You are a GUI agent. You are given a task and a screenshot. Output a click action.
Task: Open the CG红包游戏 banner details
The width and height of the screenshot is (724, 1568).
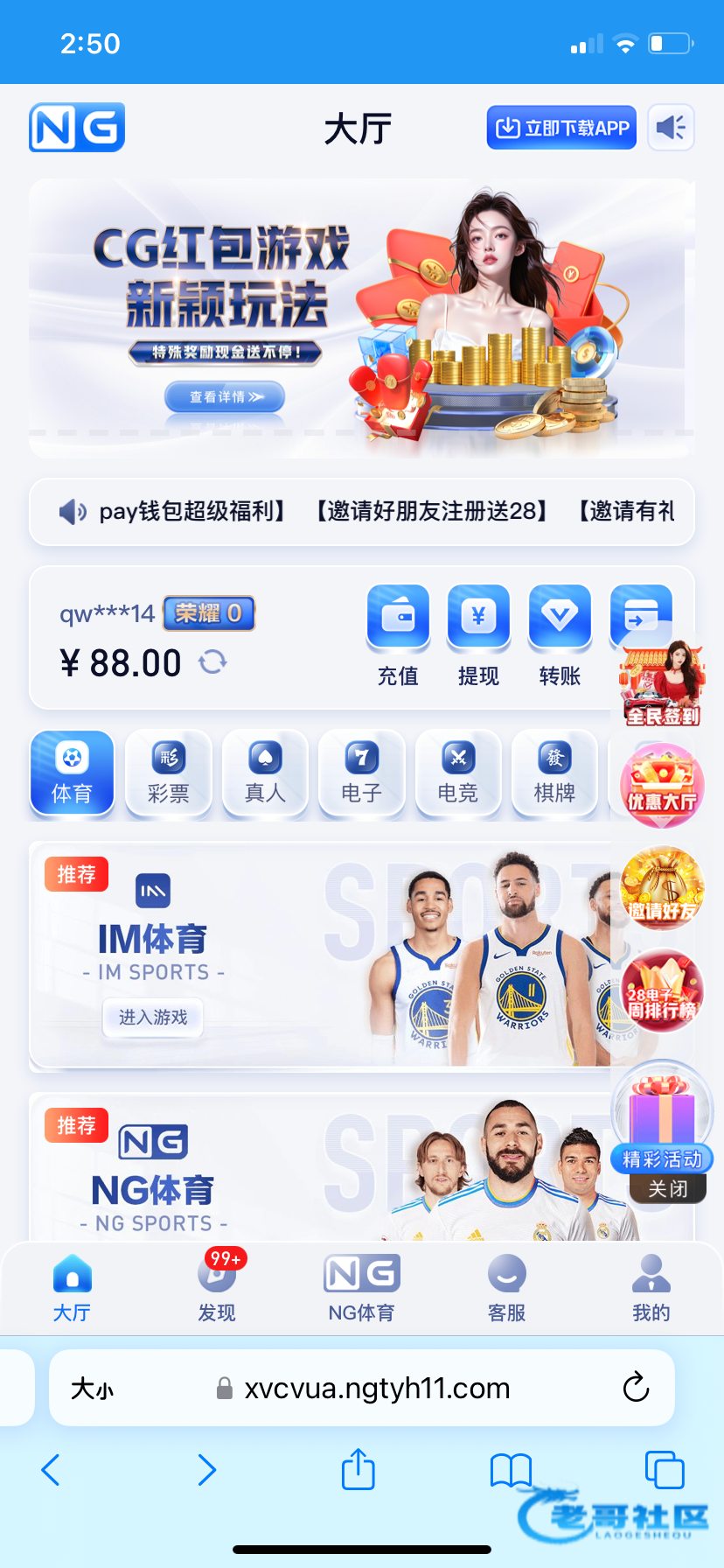tap(225, 396)
